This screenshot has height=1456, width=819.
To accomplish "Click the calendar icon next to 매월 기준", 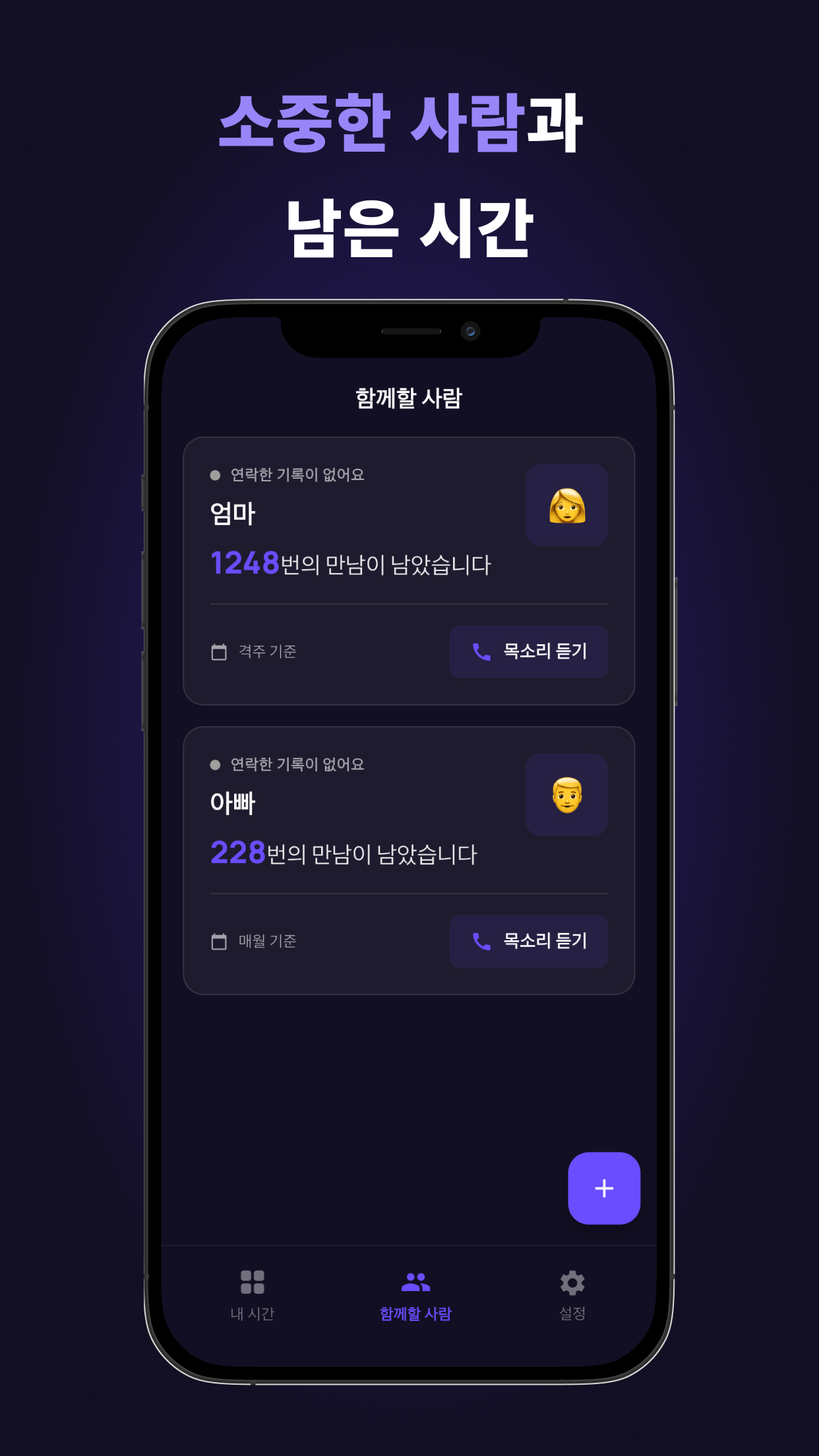I will click(x=220, y=942).
